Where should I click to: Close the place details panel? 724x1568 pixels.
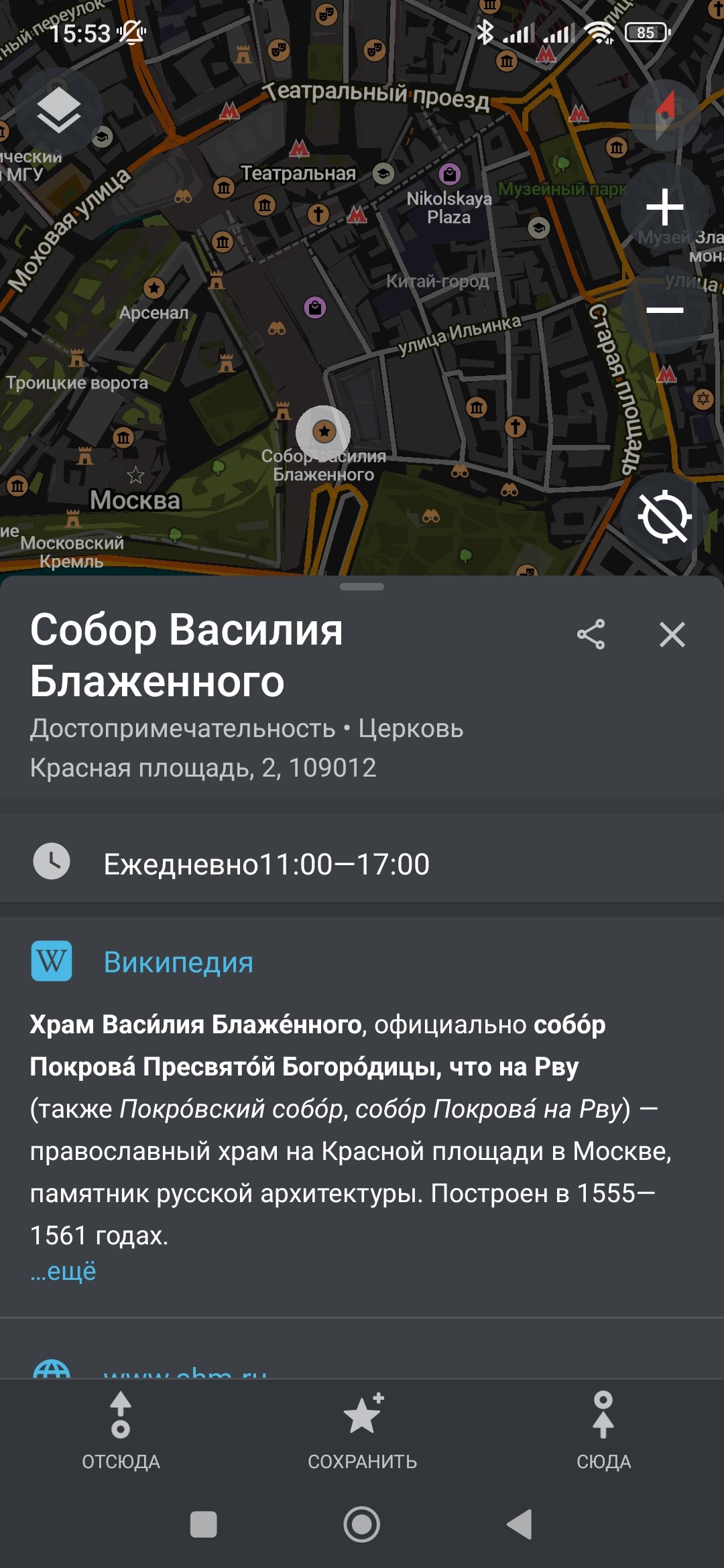tap(672, 634)
